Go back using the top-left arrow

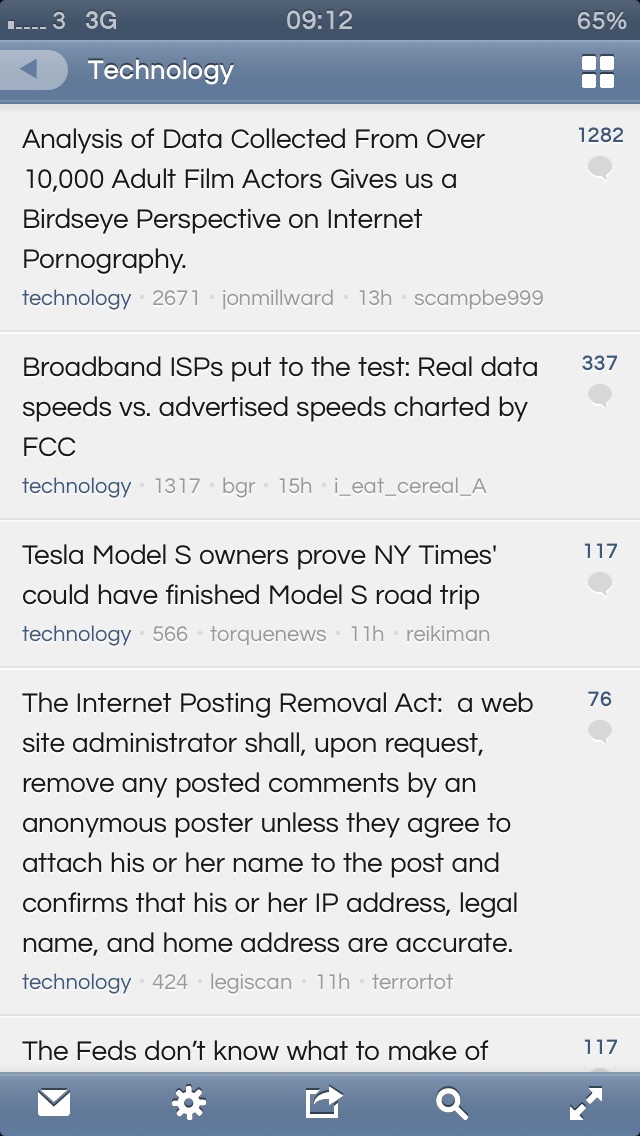[x=32, y=70]
